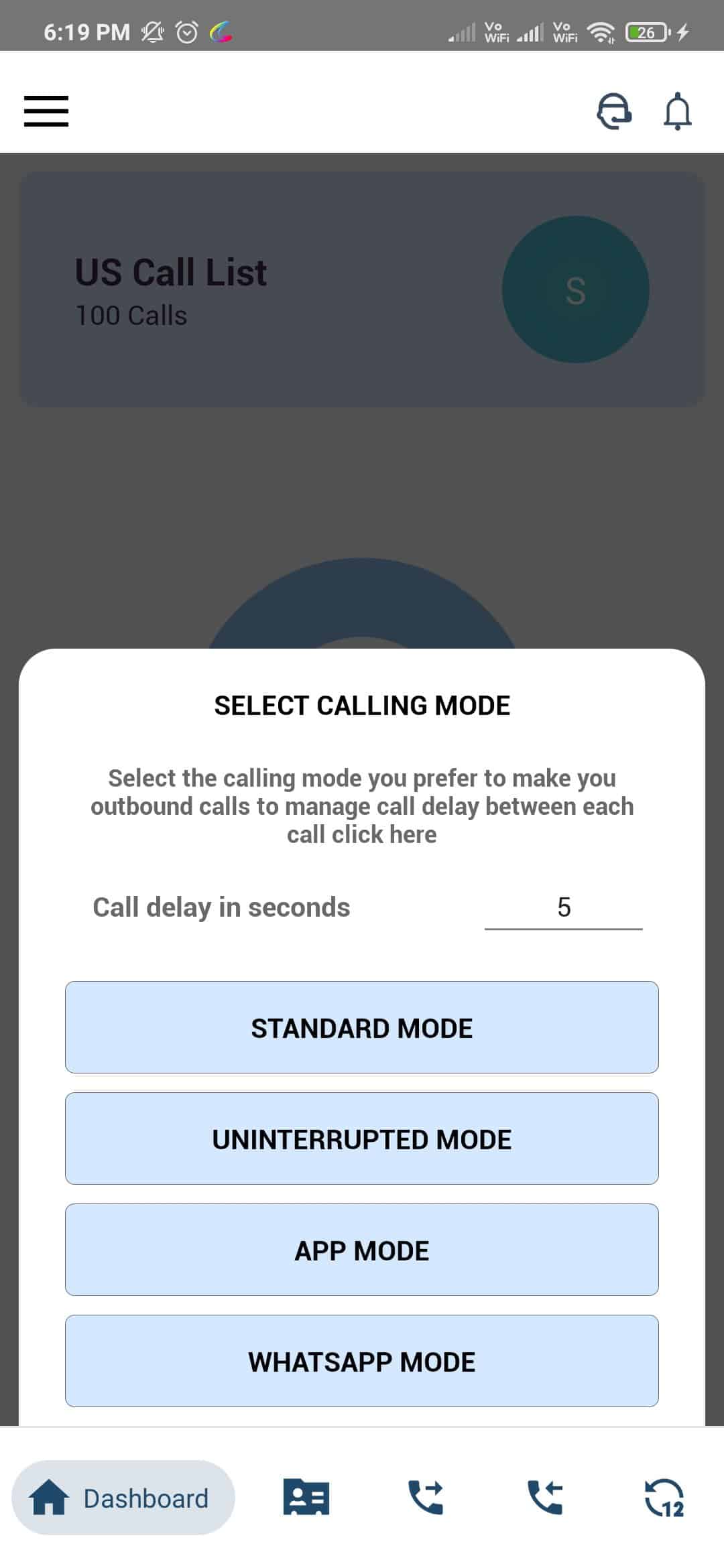Click the SELECT CALLING MODE dialog title
This screenshot has width=724, height=1568.
coord(362,704)
